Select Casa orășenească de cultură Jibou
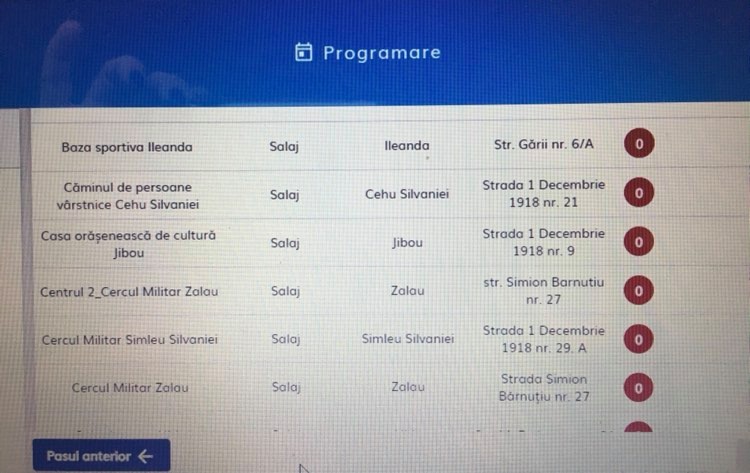The image size is (750, 473). coord(127,243)
